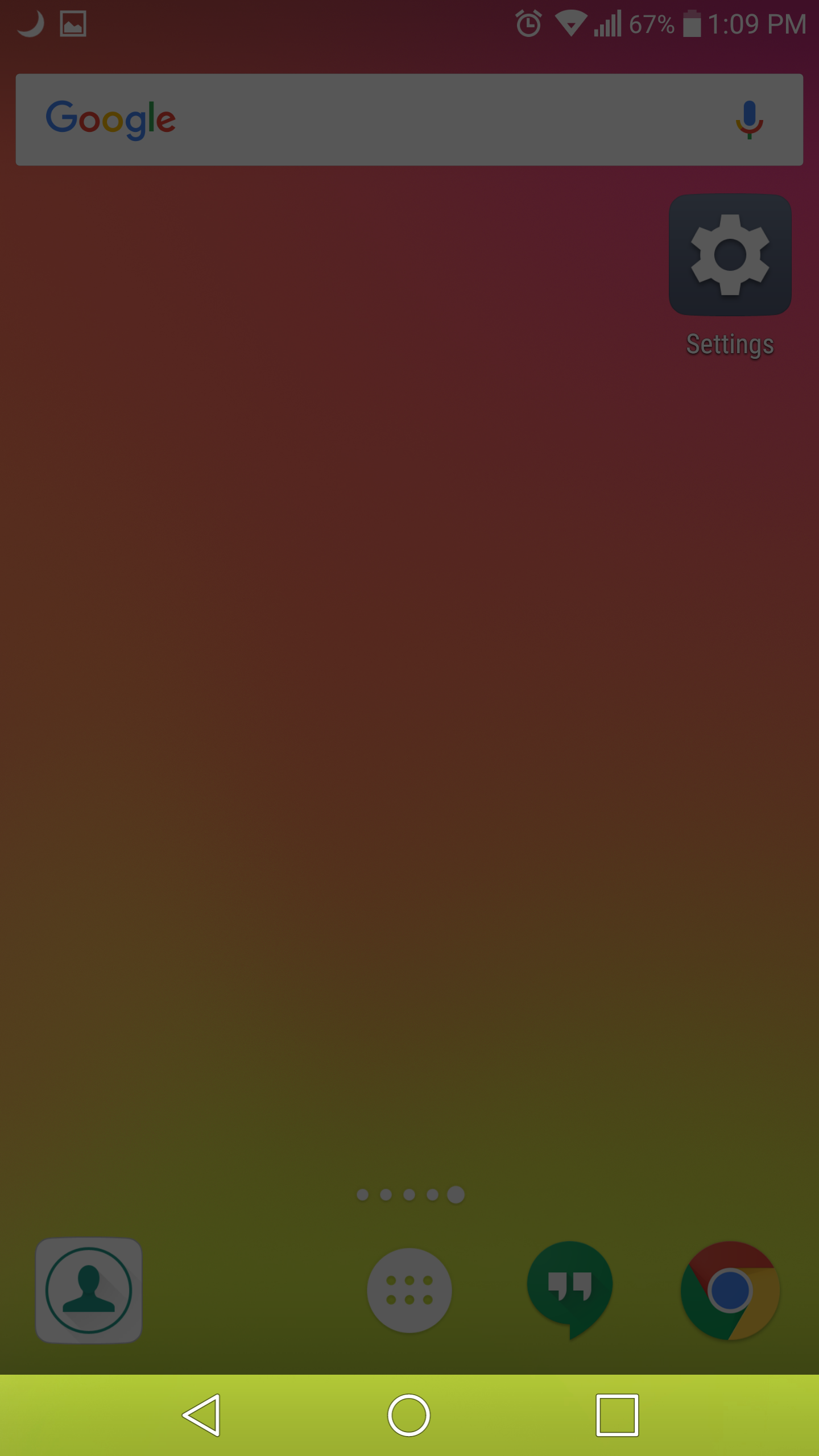This screenshot has height=1456, width=819.
Task: Start voice search with the microphone
Action: (749, 119)
